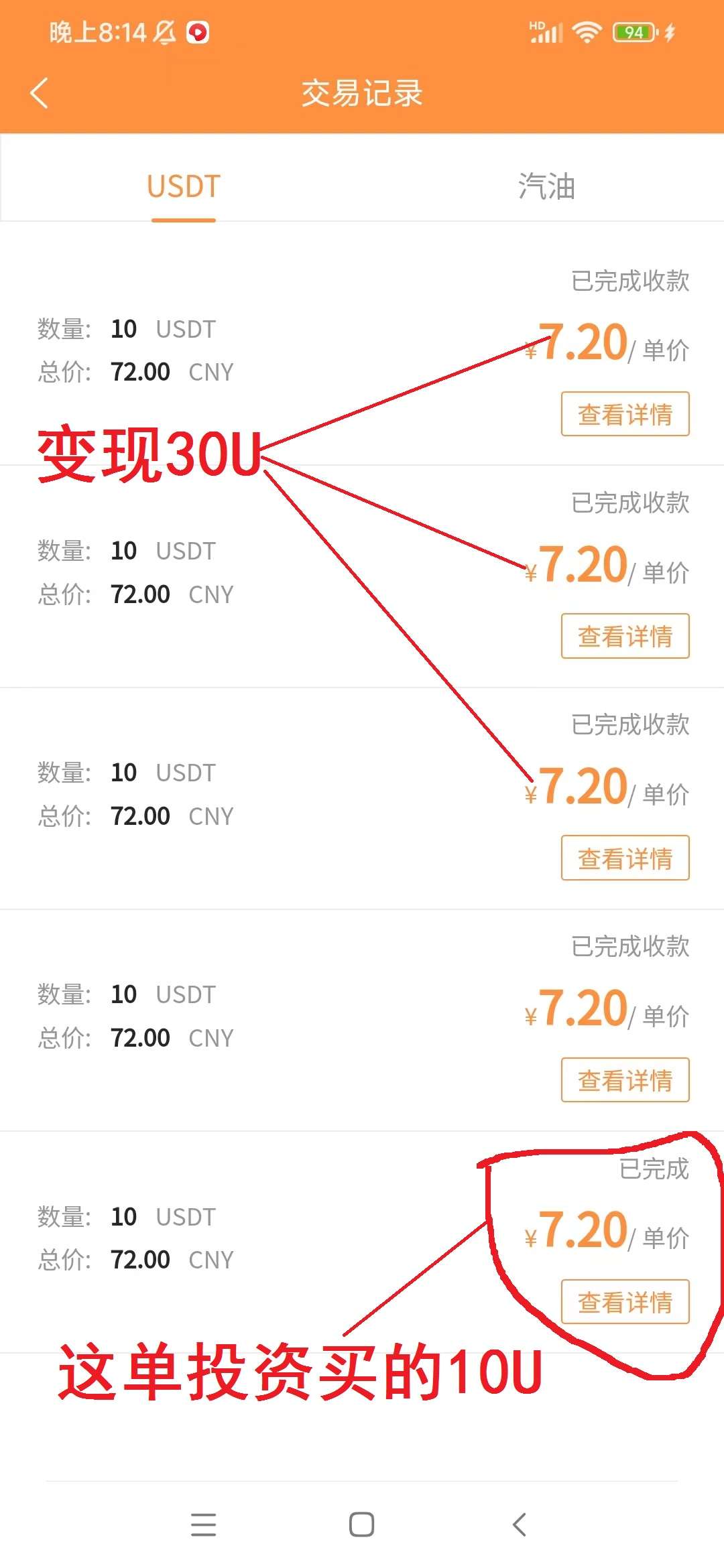Open the system recent apps menu
The width and height of the screenshot is (724, 1568).
(203, 1524)
